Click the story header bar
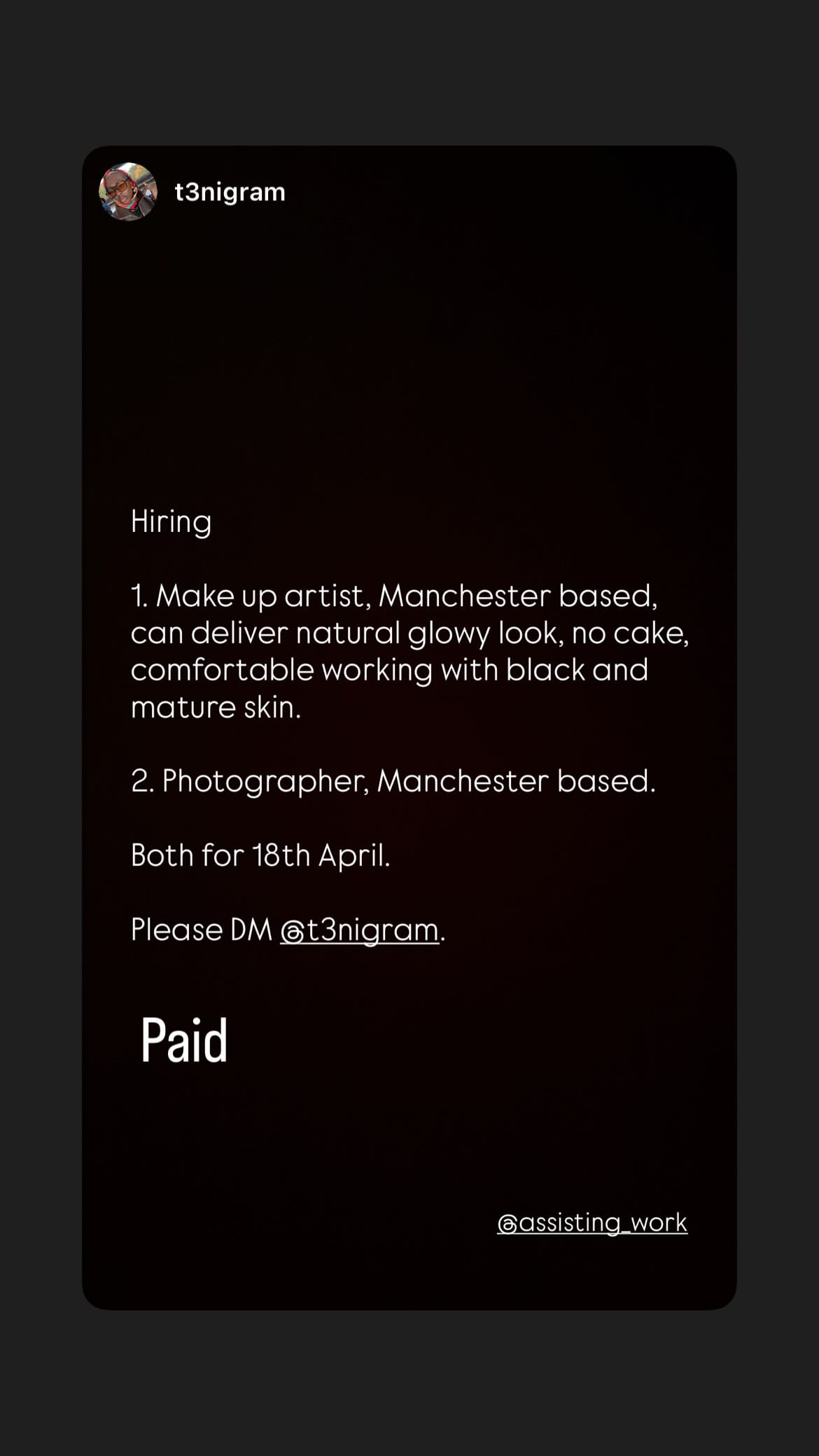 point(409,192)
